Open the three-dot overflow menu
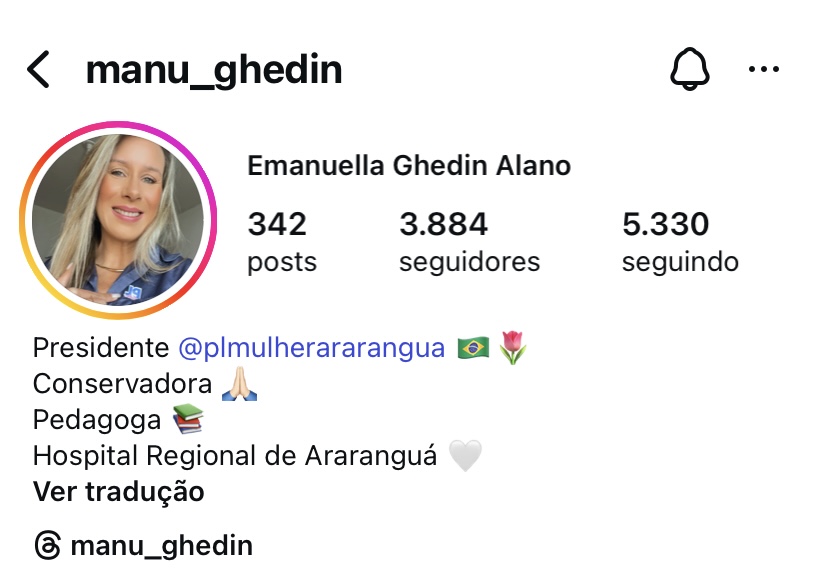 click(x=764, y=70)
